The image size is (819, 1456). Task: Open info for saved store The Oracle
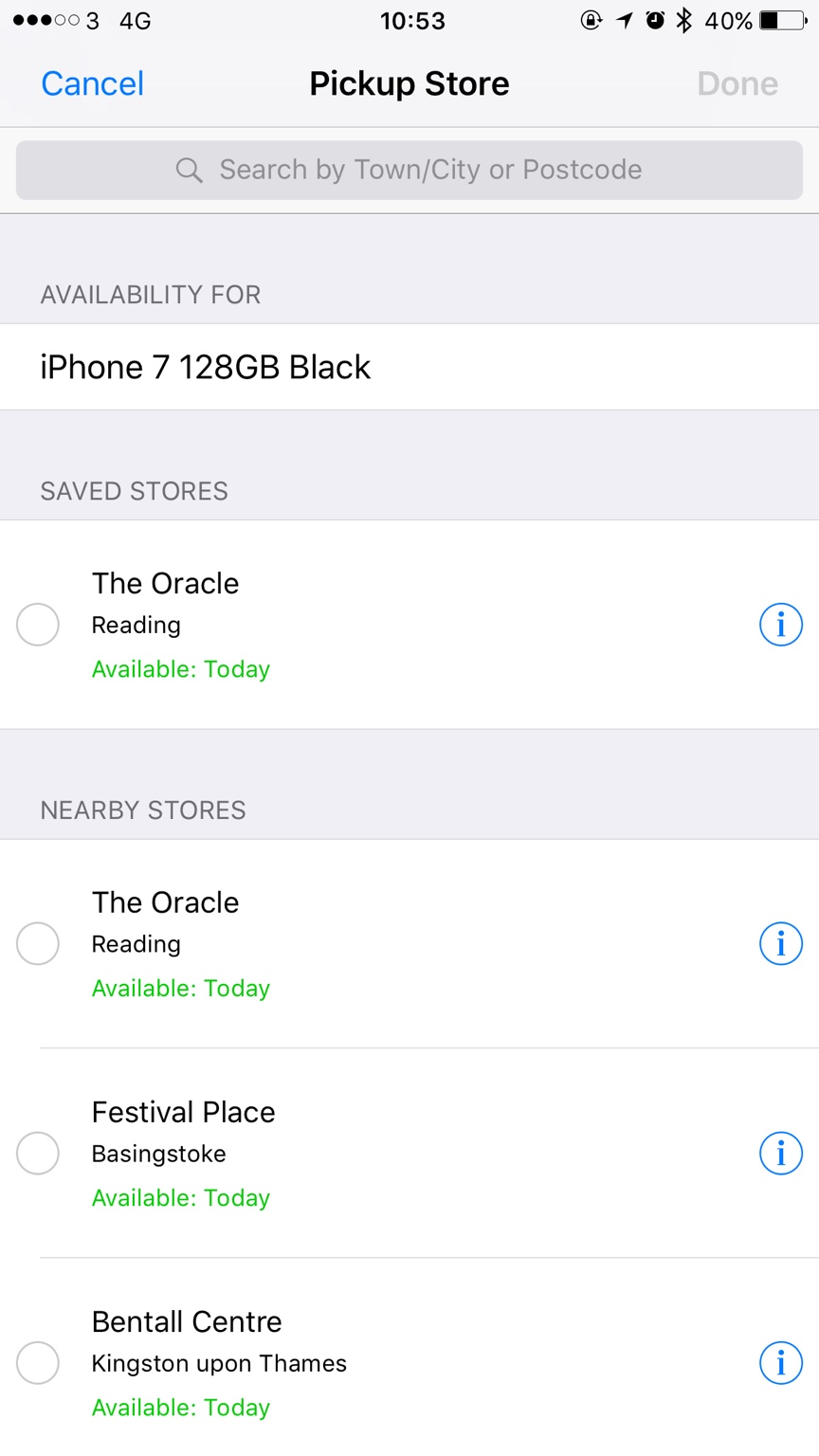pyautogui.click(x=781, y=625)
